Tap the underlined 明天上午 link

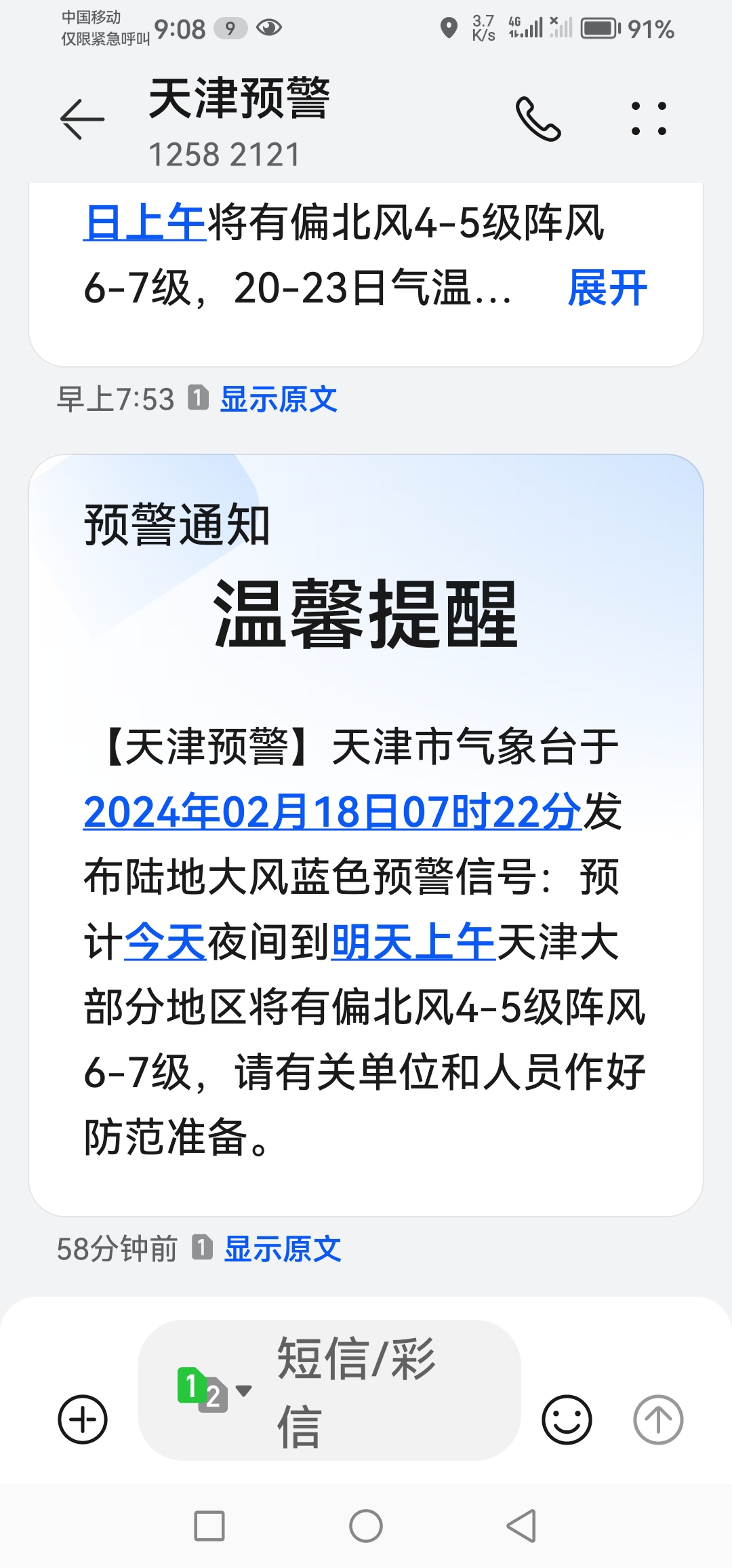pos(413,943)
